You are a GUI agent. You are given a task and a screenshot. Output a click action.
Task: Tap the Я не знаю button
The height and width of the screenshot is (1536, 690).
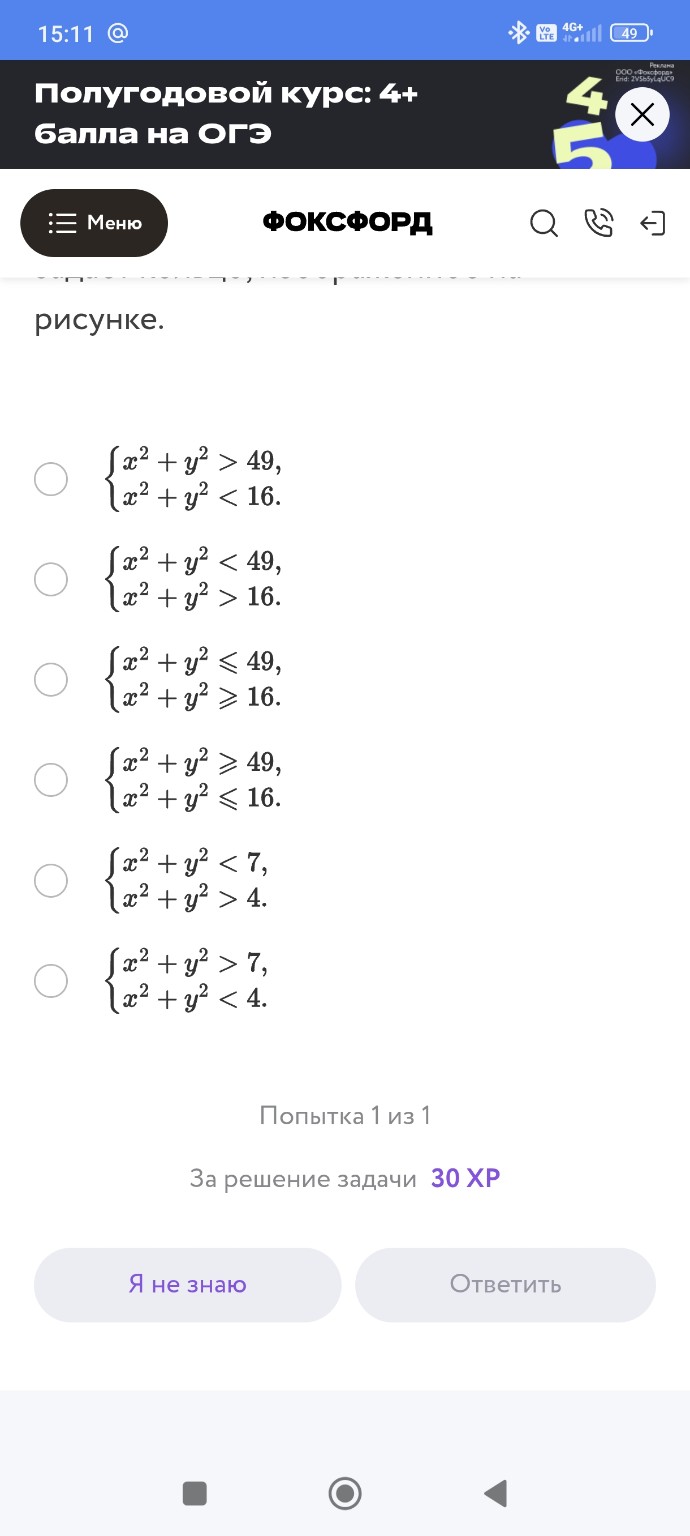[187, 1285]
